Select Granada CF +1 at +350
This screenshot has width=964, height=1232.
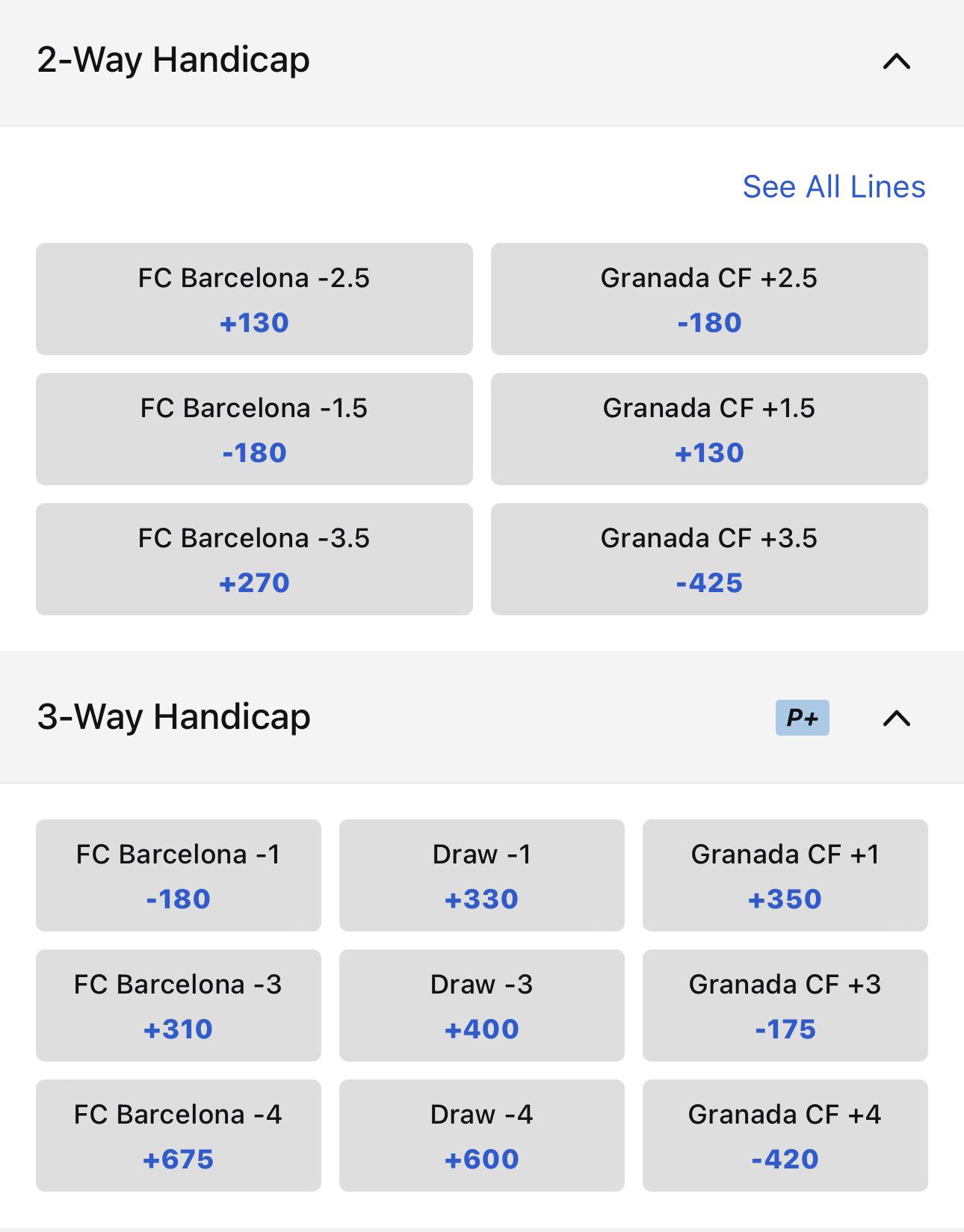pyautogui.click(x=785, y=875)
